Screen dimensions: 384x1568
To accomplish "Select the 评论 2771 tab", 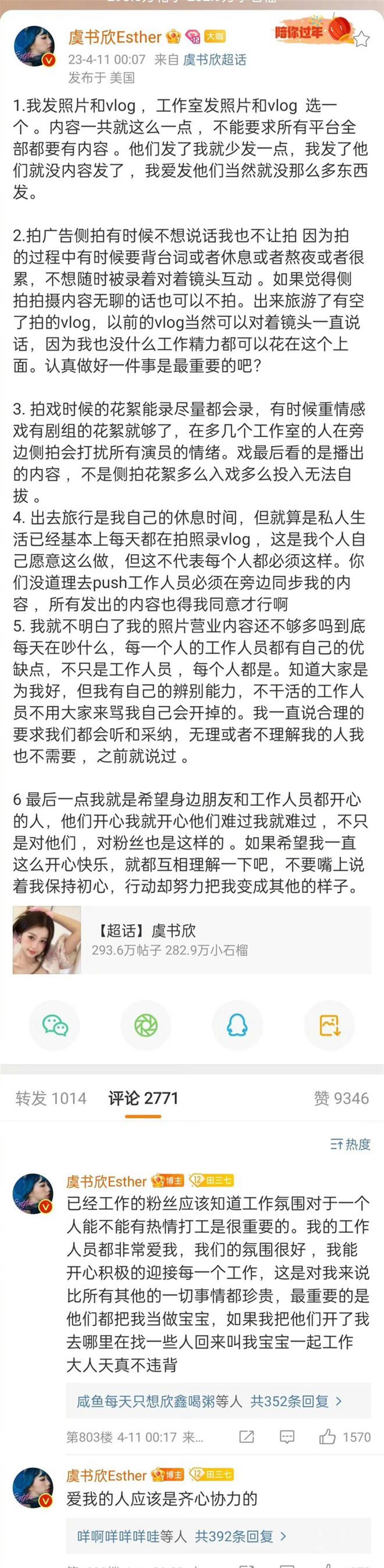I will point(144,1098).
